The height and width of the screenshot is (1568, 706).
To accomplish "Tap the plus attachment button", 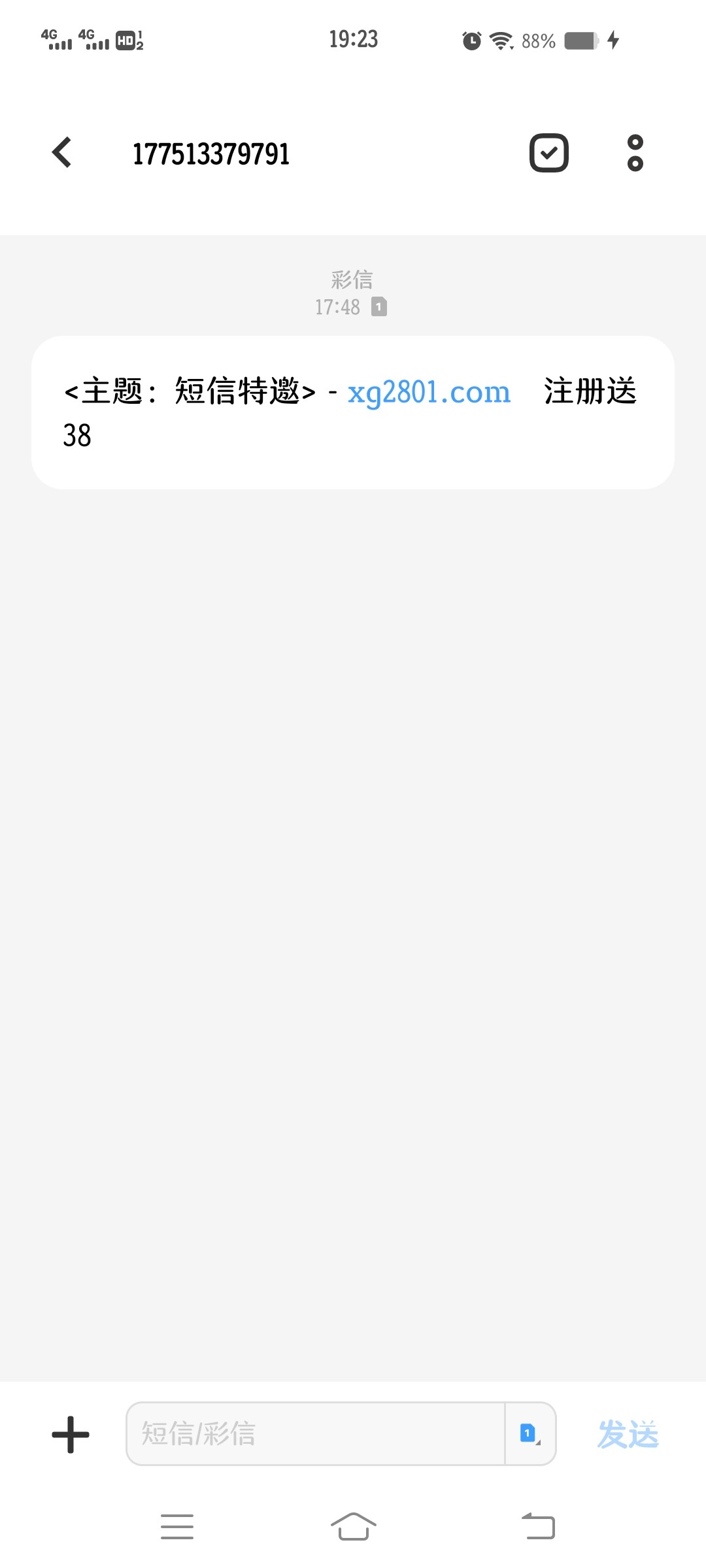I will click(x=71, y=1435).
